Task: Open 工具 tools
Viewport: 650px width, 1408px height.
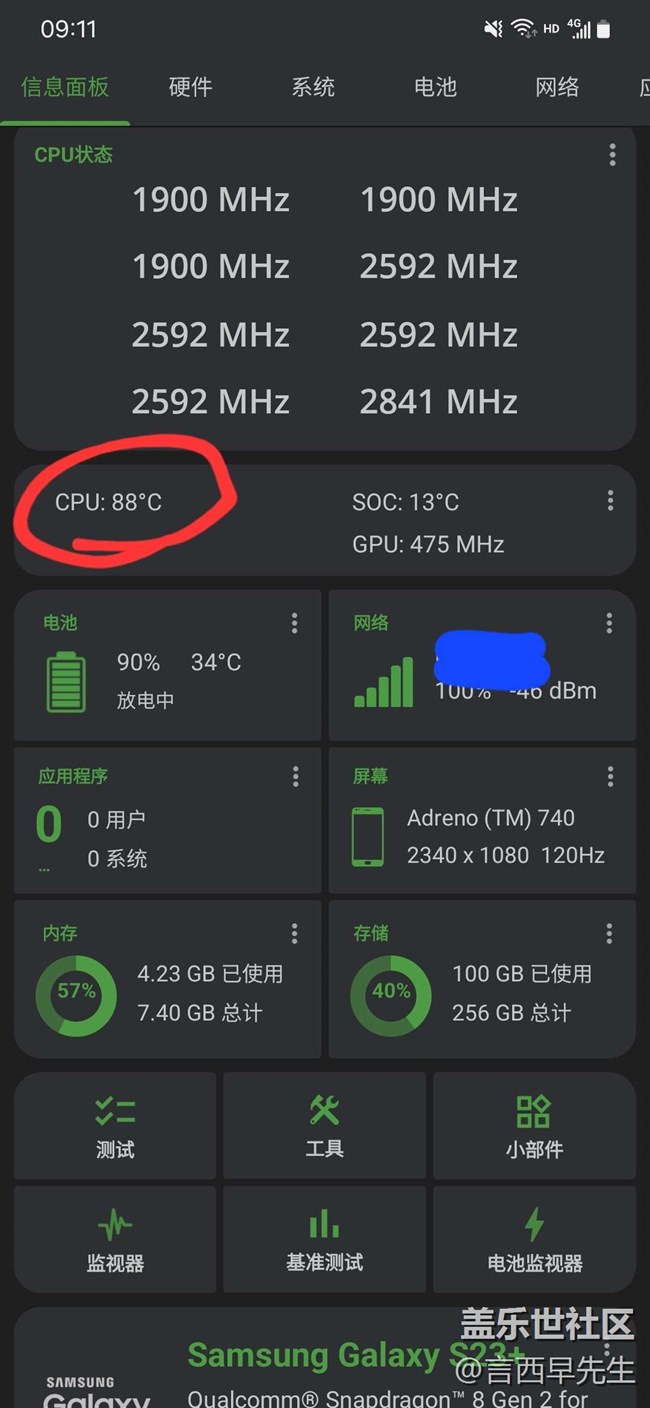Action: 324,1126
